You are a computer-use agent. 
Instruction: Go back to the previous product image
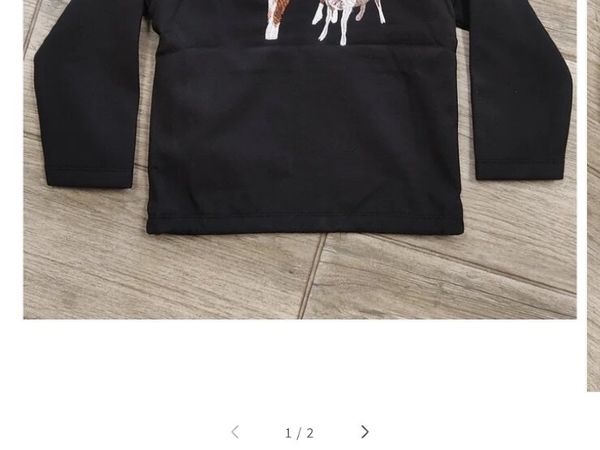(x=235, y=432)
